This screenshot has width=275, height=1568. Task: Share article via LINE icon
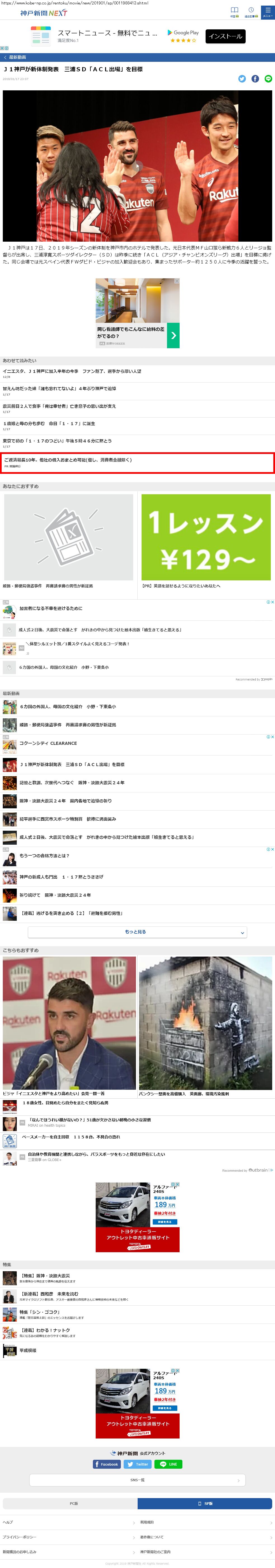[268, 79]
